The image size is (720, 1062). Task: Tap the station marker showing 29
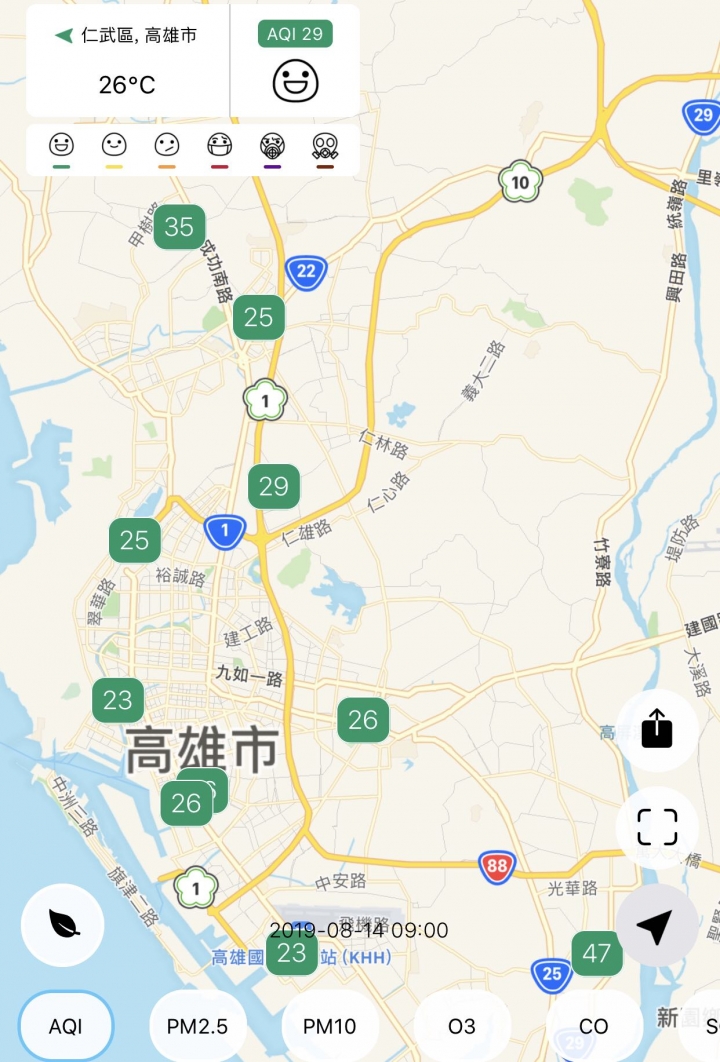(274, 487)
